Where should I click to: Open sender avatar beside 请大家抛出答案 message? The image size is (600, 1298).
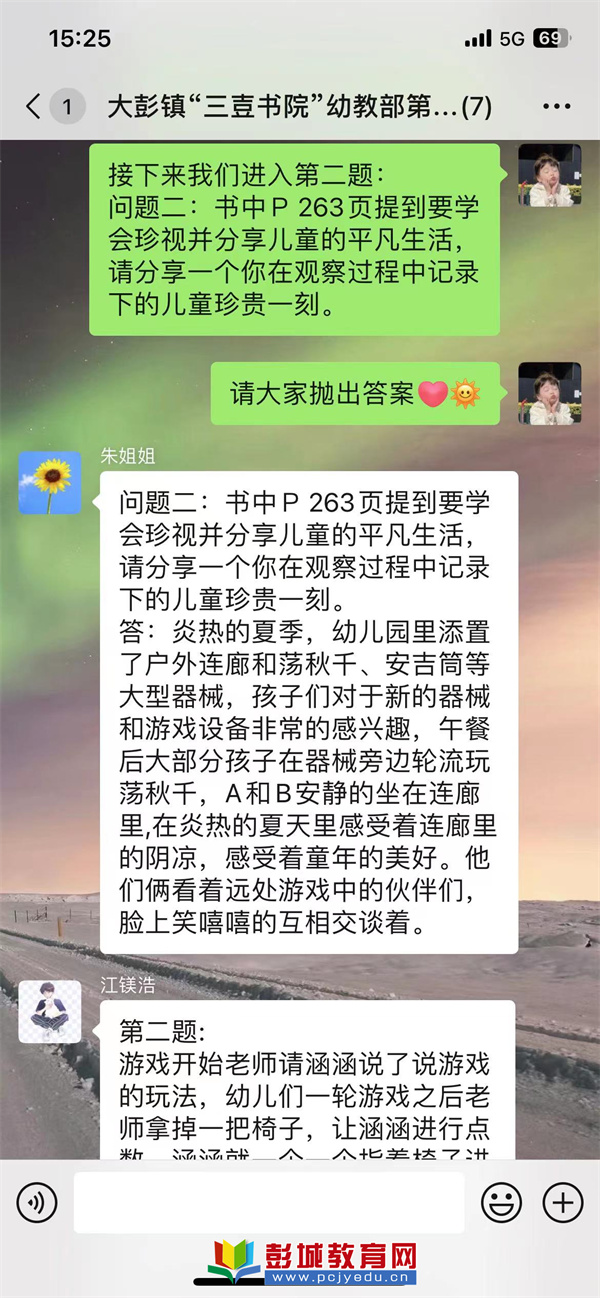click(x=549, y=393)
